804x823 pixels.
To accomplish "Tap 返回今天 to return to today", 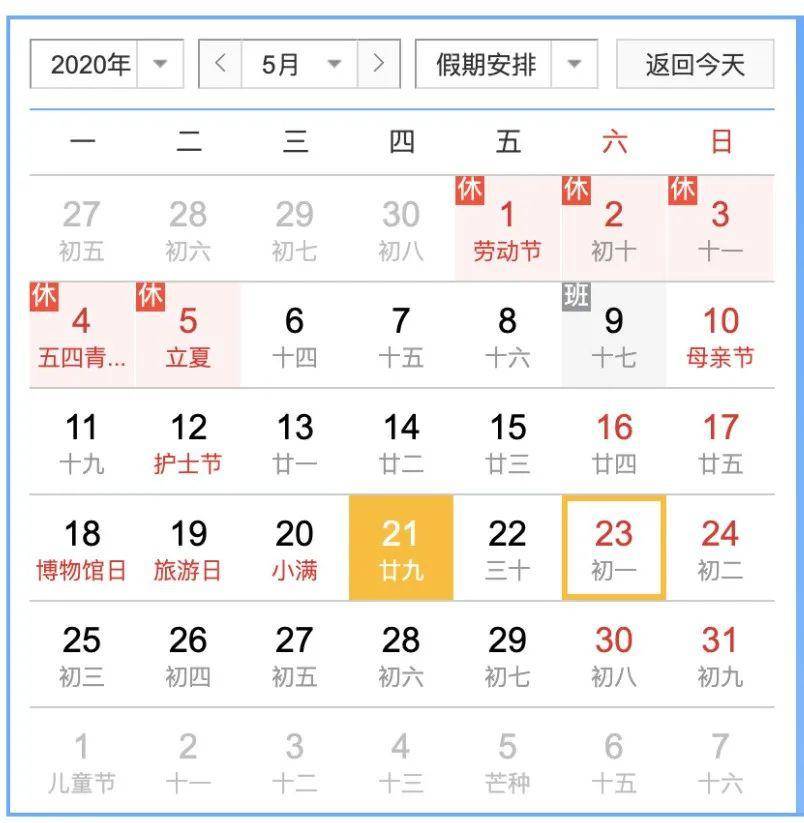I will (695, 65).
